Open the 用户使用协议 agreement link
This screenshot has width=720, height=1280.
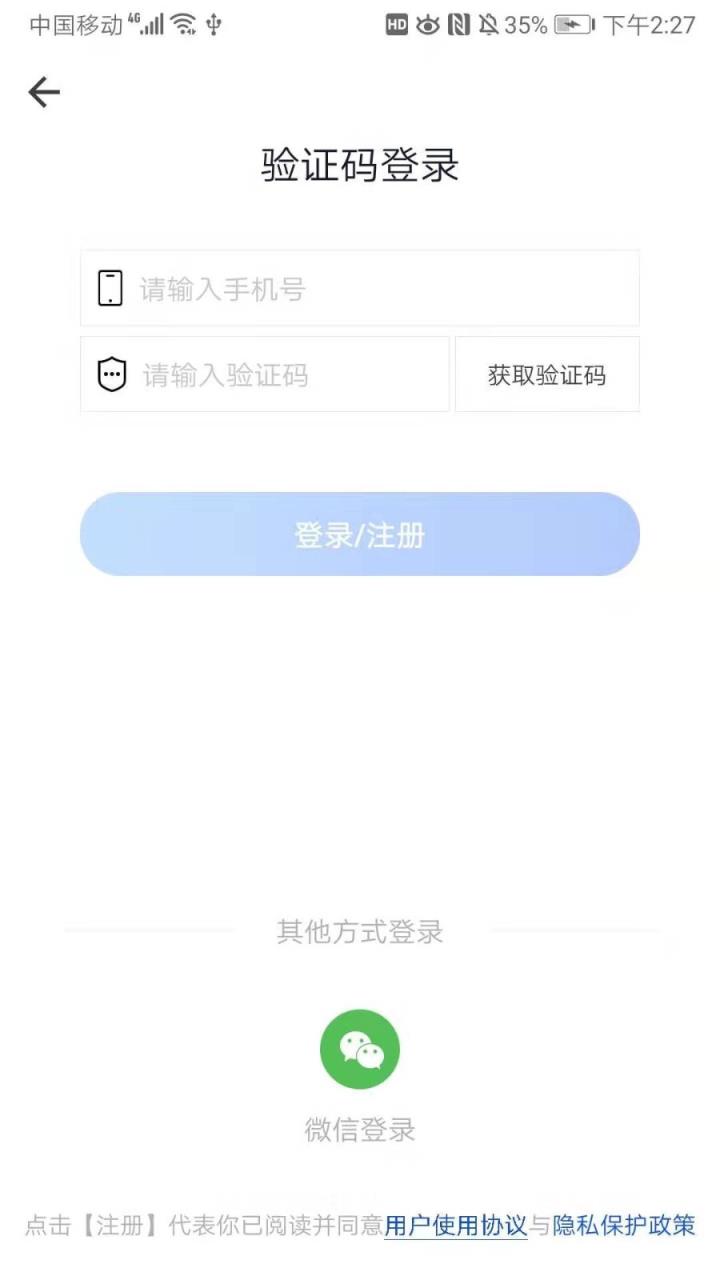455,1226
